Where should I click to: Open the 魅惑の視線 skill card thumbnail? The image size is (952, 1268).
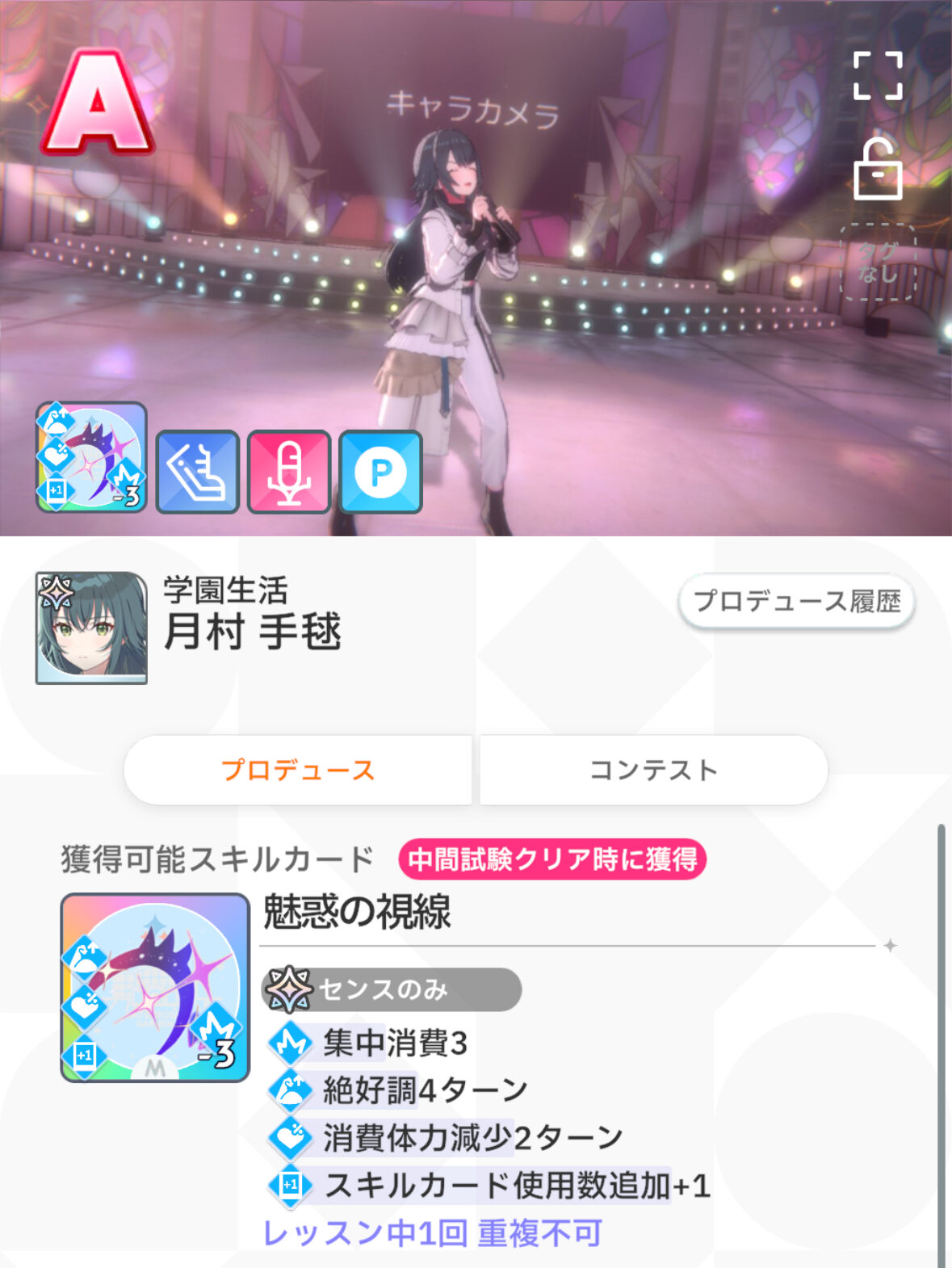click(x=155, y=987)
